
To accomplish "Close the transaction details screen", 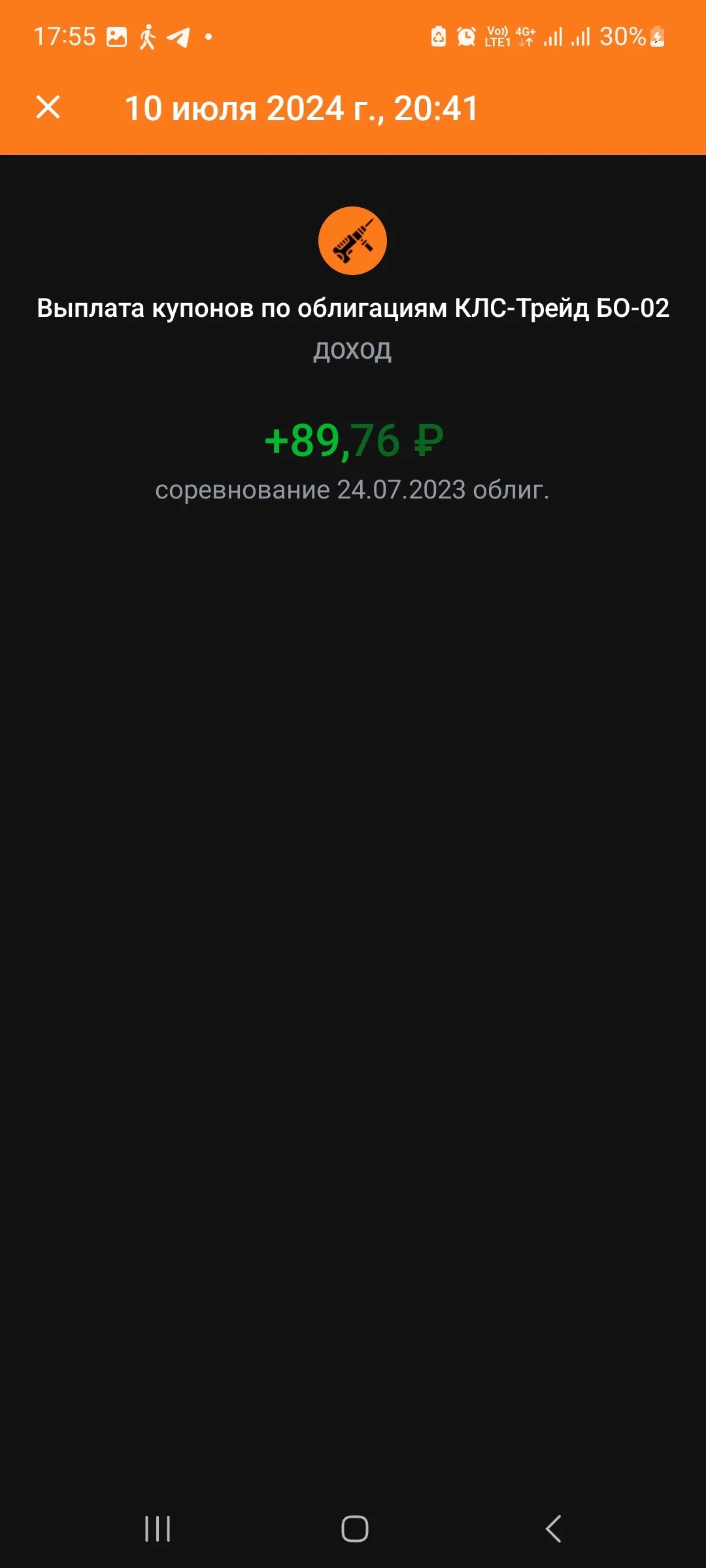I will (48, 107).
